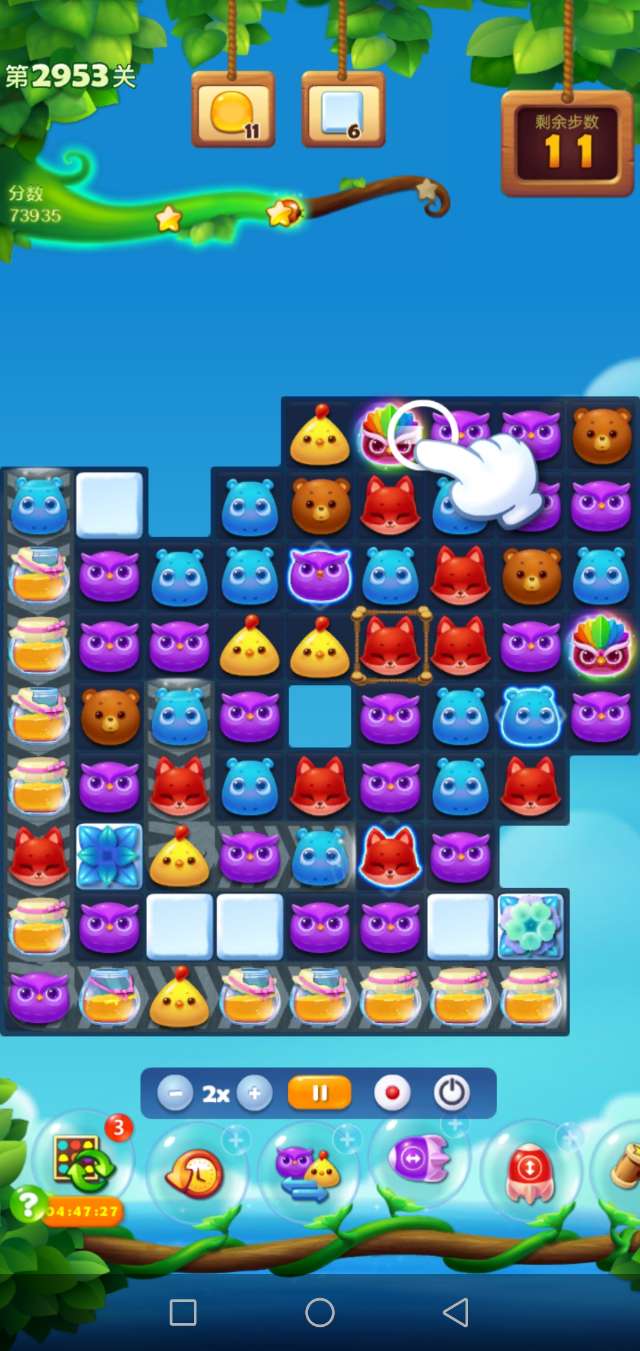Open the green question mark help
This screenshot has width=640, height=1351.
click(x=28, y=1203)
